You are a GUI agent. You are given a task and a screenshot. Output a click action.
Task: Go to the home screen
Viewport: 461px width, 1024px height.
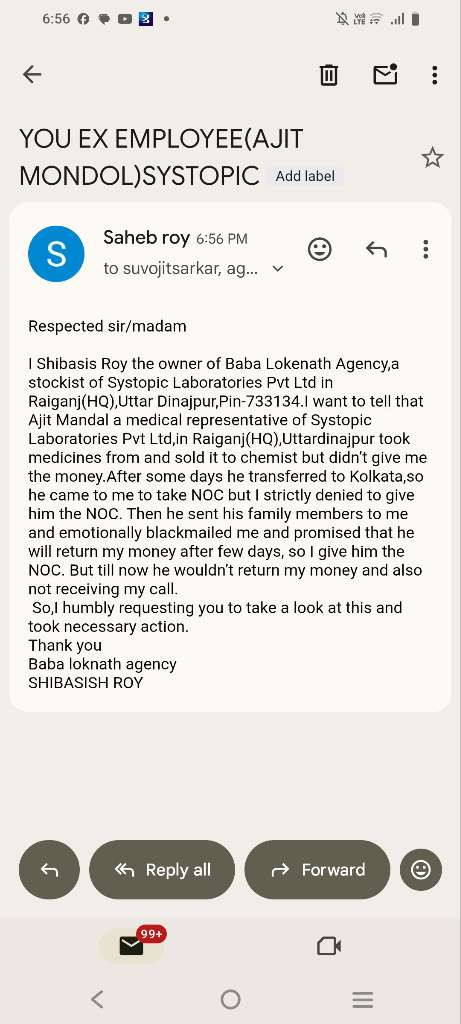pos(230,999)
